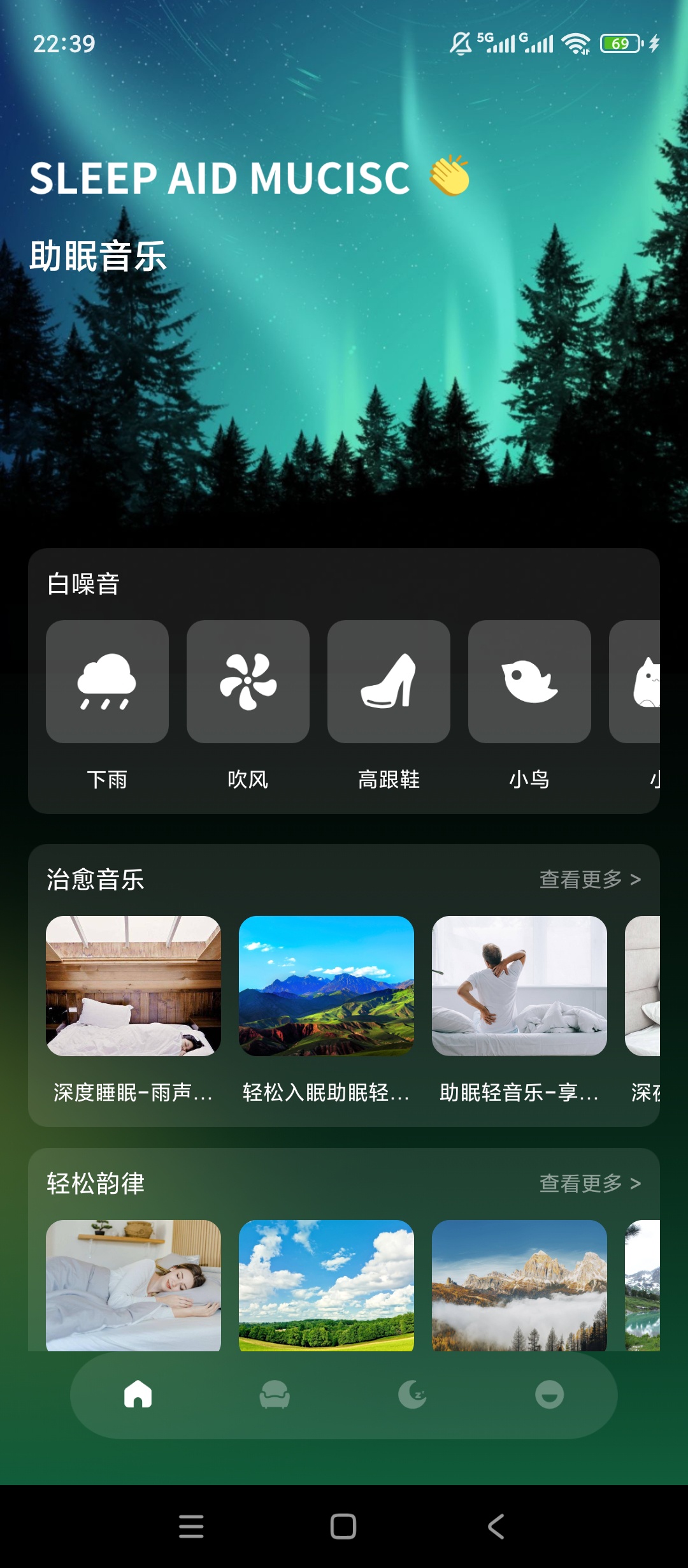Expand 治愈音乐 list via the right chevron

[636, 880]
